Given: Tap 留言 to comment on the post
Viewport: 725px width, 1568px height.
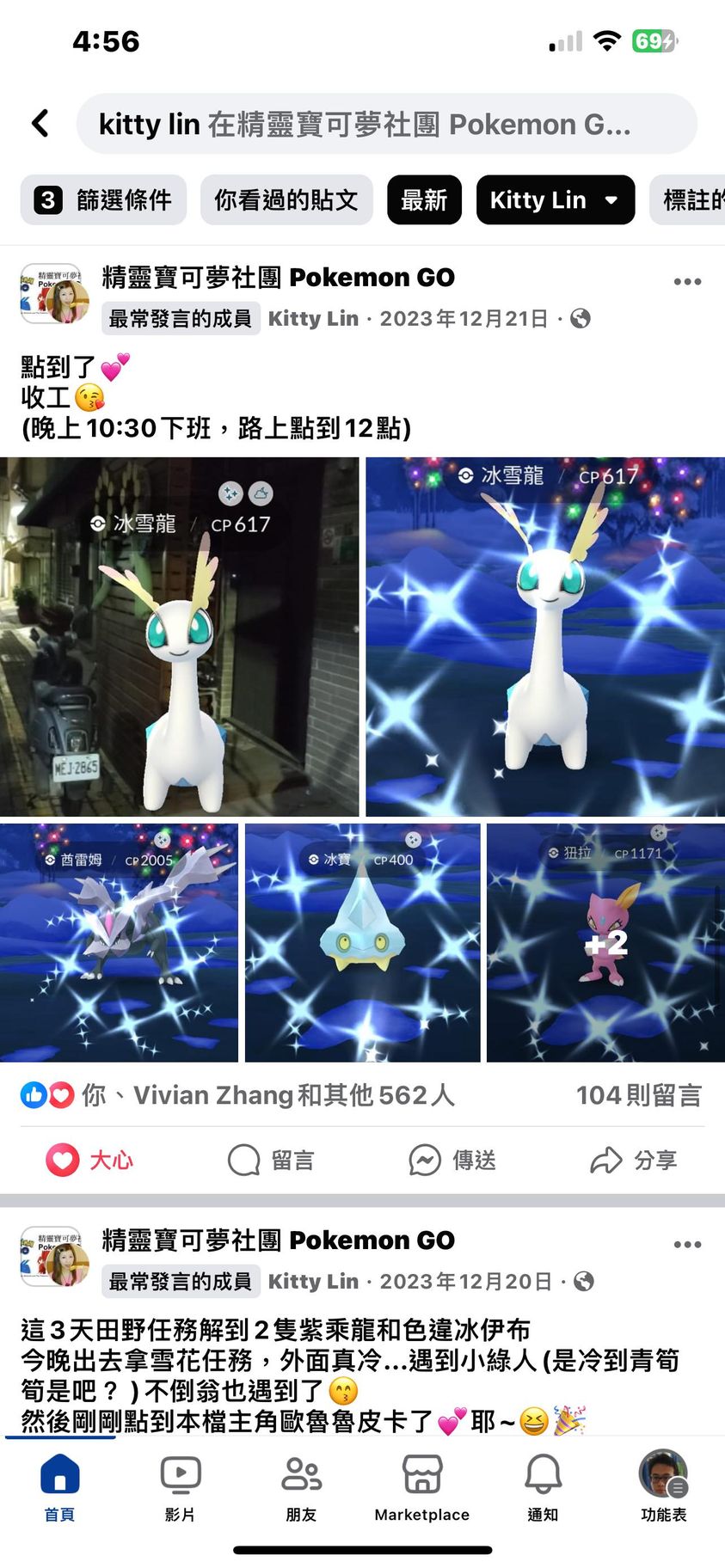Looking at the screenshot, I should coord(271,1160).
